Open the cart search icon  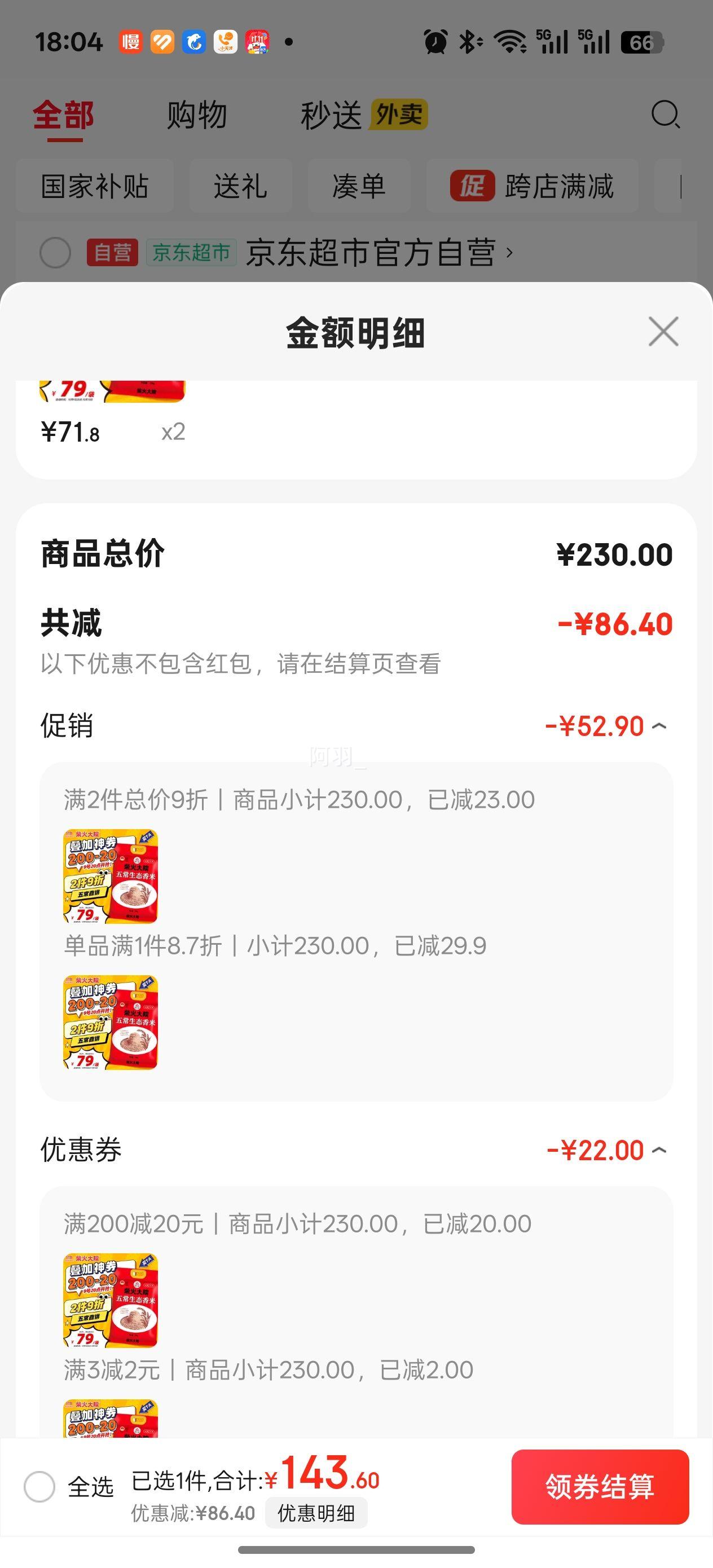[665, 114]
